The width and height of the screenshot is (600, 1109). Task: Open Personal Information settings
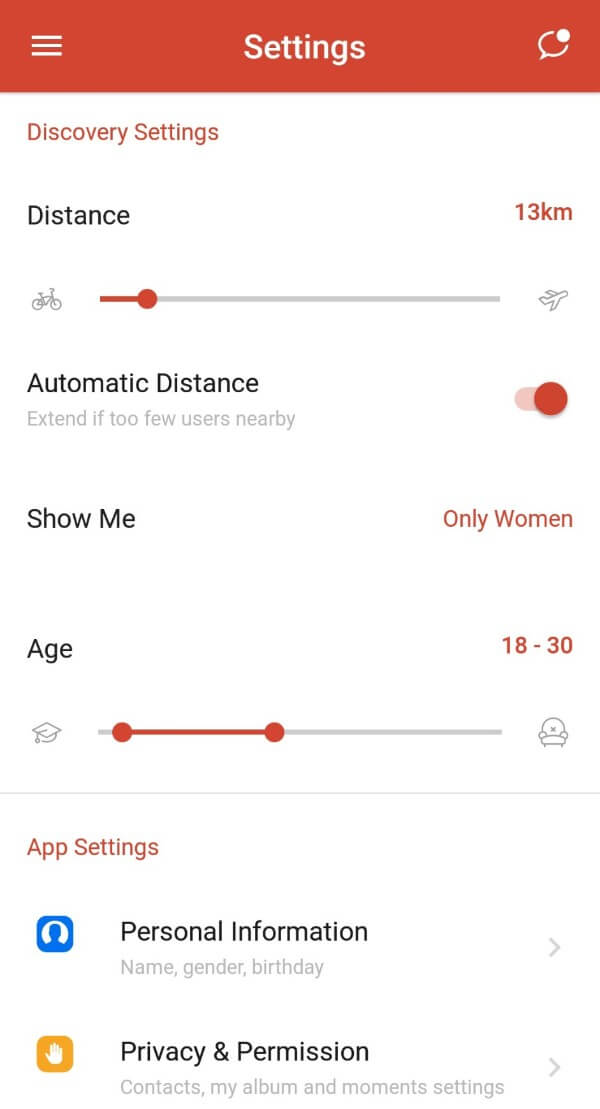tap(300, 946)
